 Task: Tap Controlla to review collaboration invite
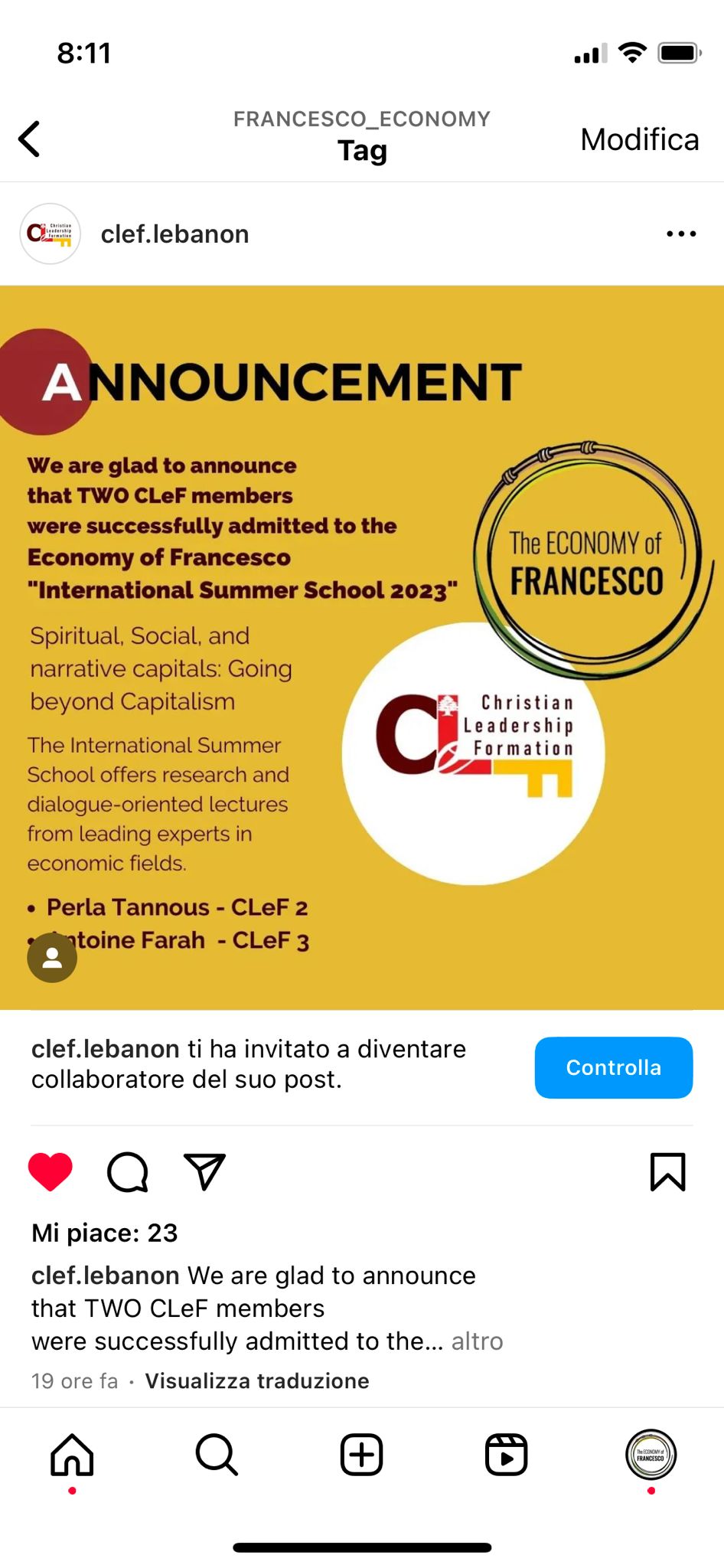[614, 1067]
